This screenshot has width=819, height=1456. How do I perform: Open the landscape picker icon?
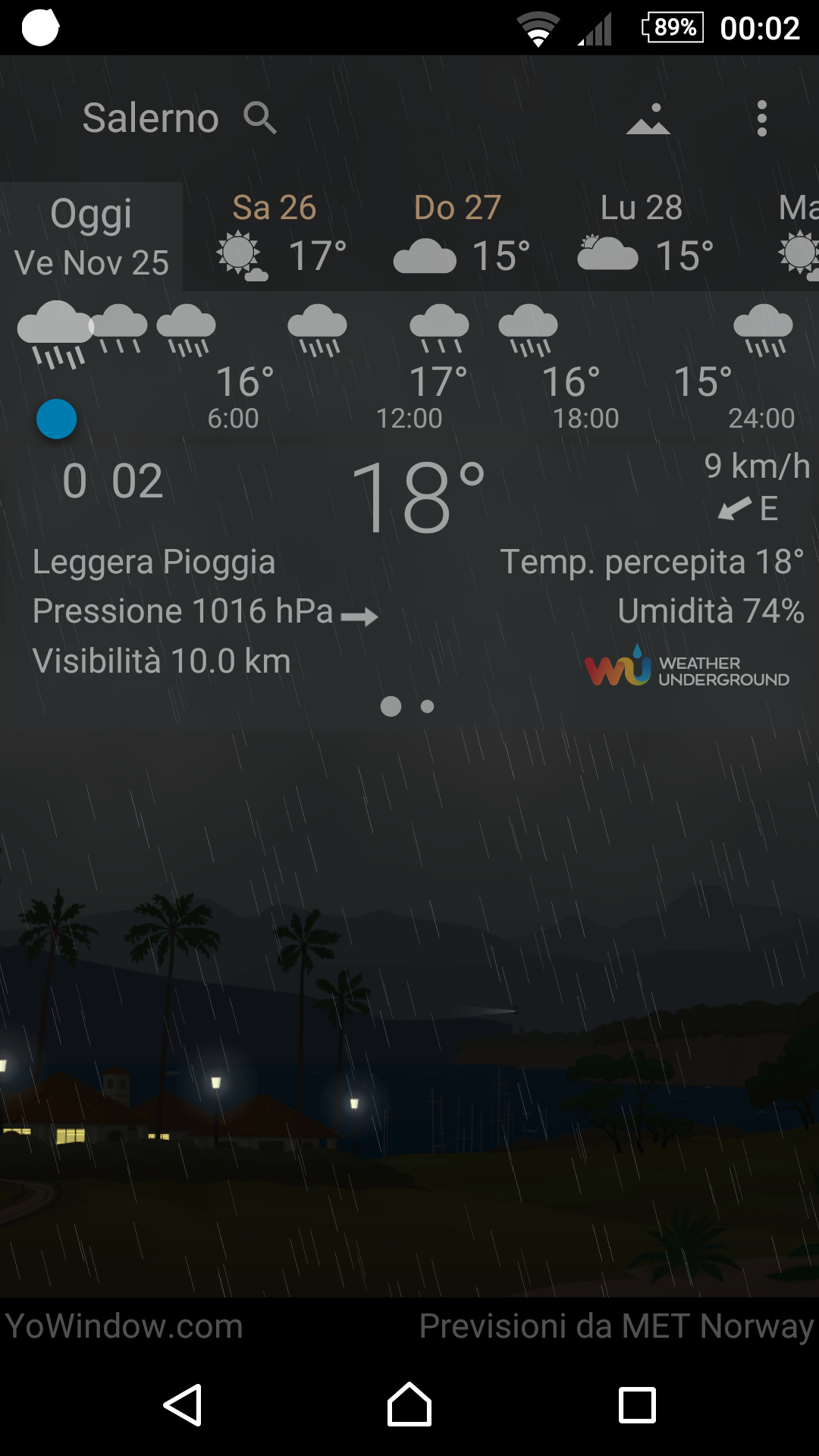coord(648,119)
